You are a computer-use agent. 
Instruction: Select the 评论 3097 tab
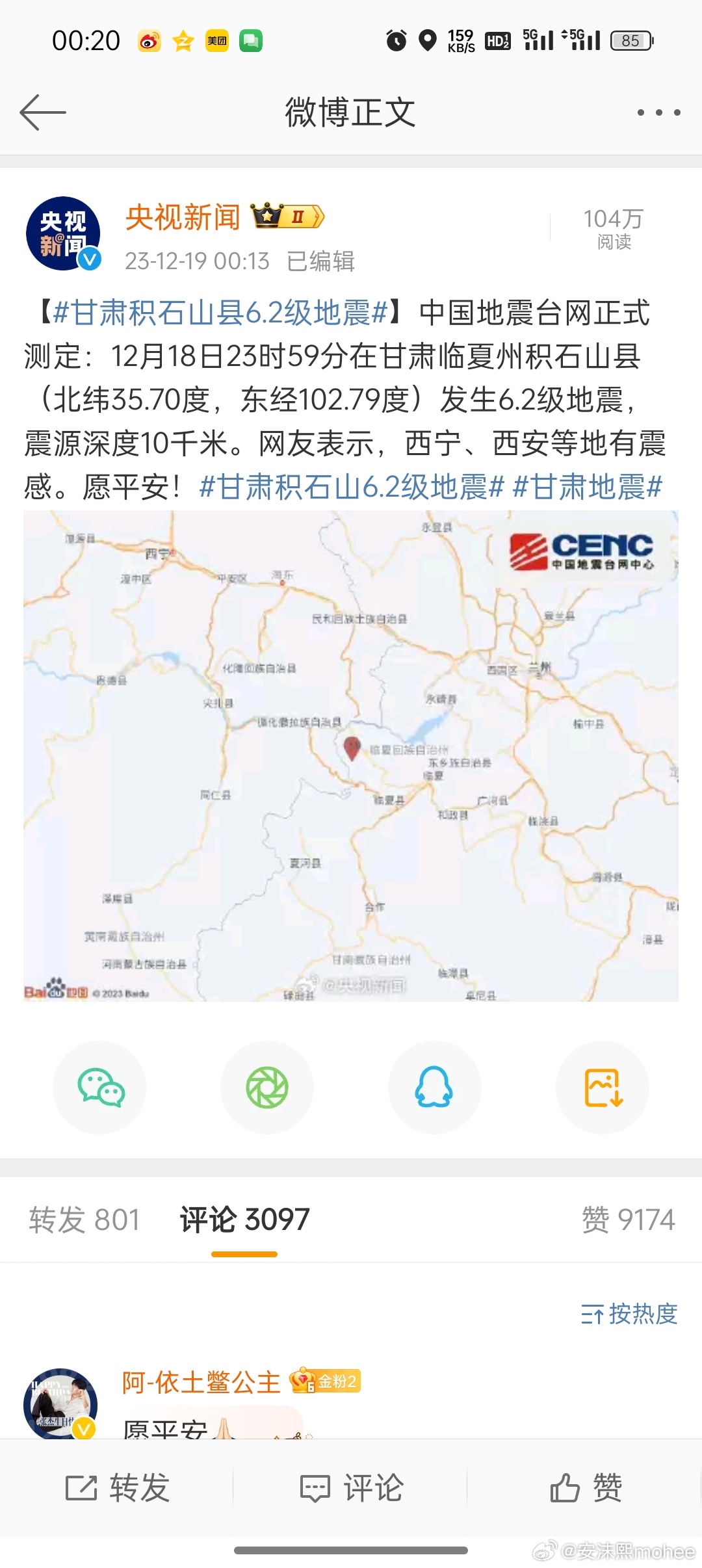pos(244,1220)
